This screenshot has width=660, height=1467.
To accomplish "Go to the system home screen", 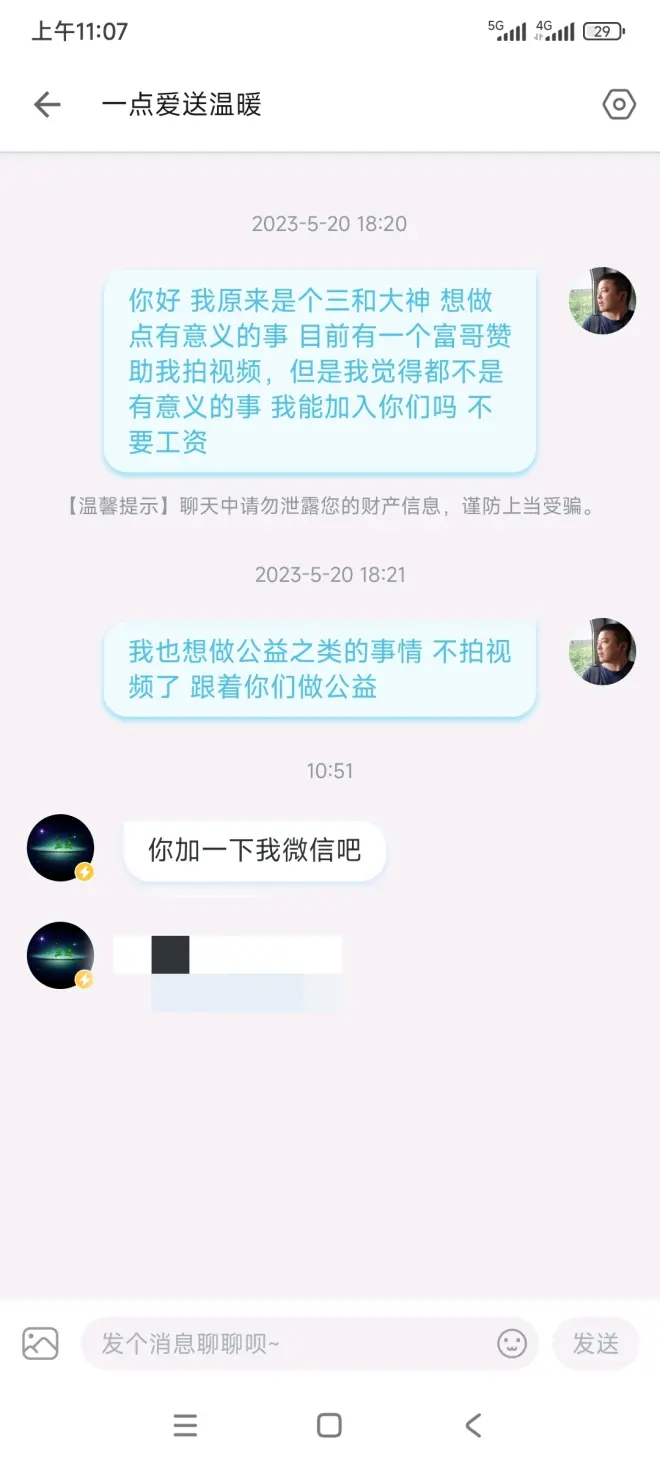I will (329, 1425).
